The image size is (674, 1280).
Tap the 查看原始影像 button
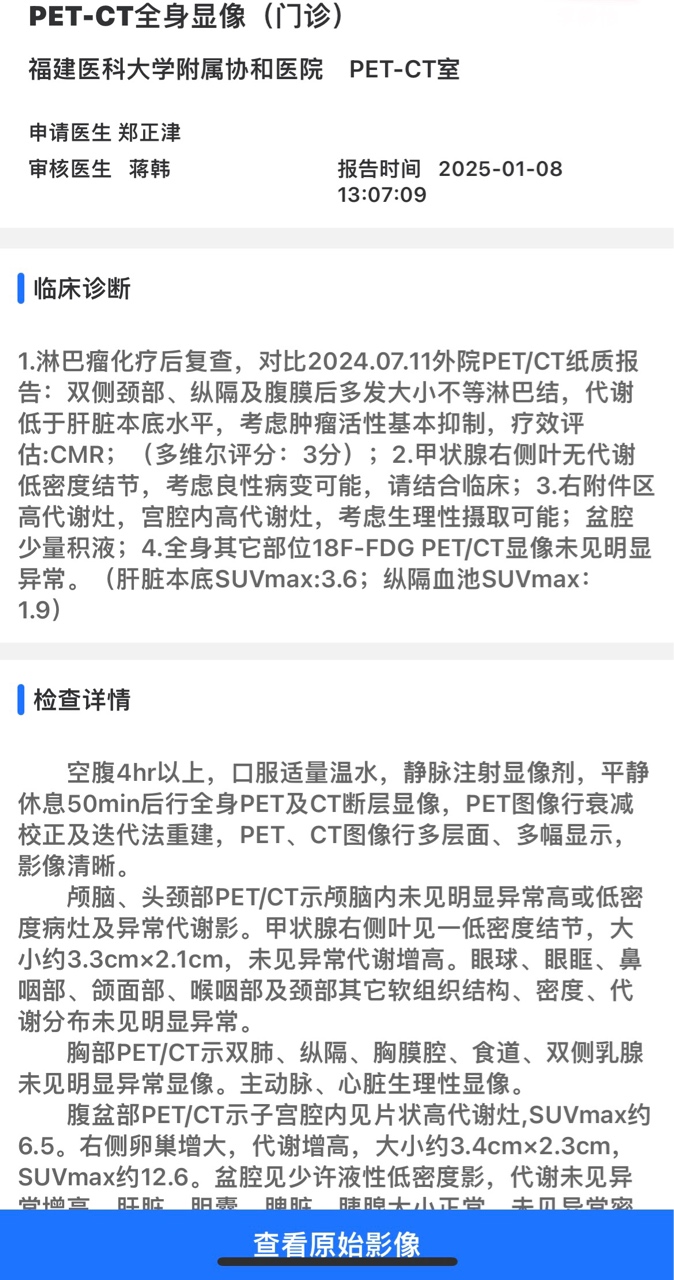[337, 1244]
